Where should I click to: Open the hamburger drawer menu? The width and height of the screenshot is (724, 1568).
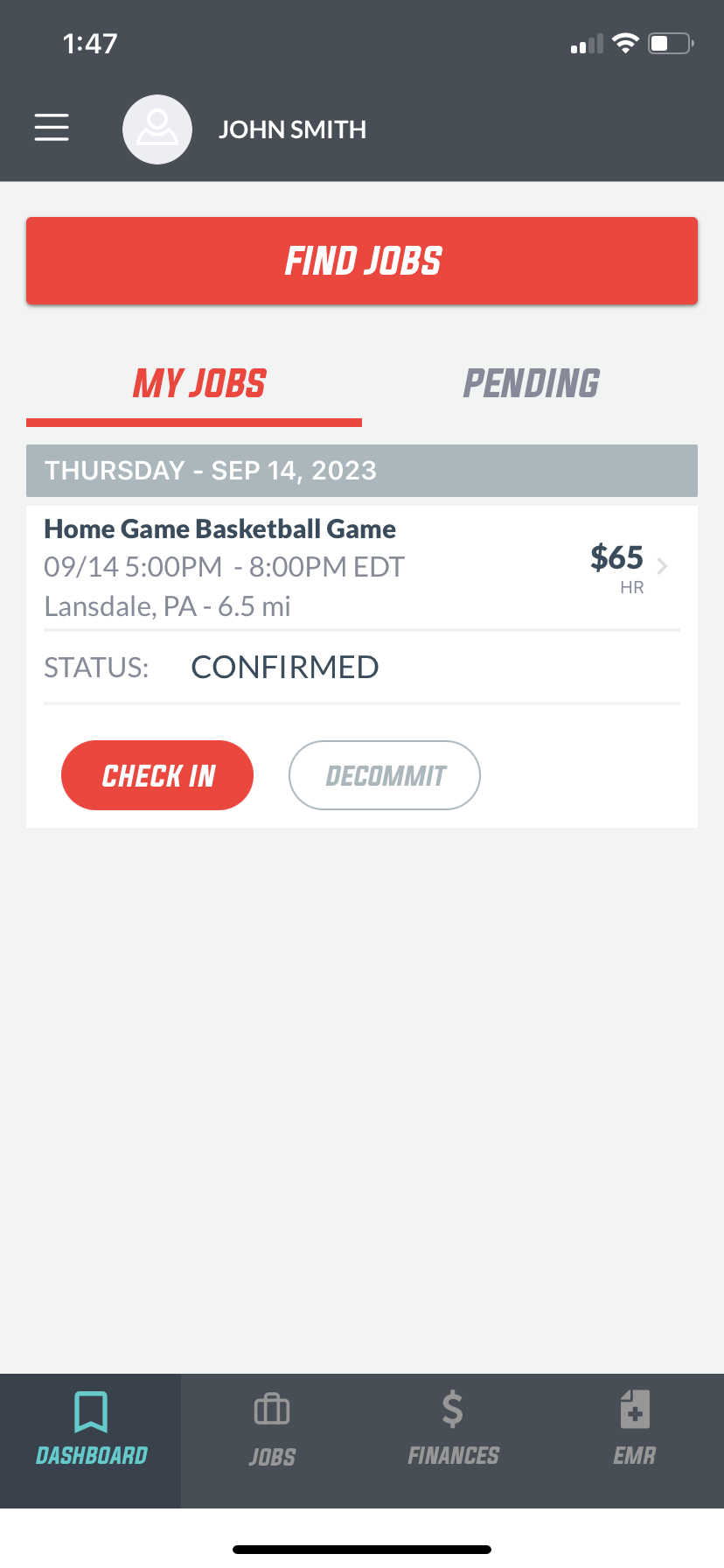pos(52,128)
